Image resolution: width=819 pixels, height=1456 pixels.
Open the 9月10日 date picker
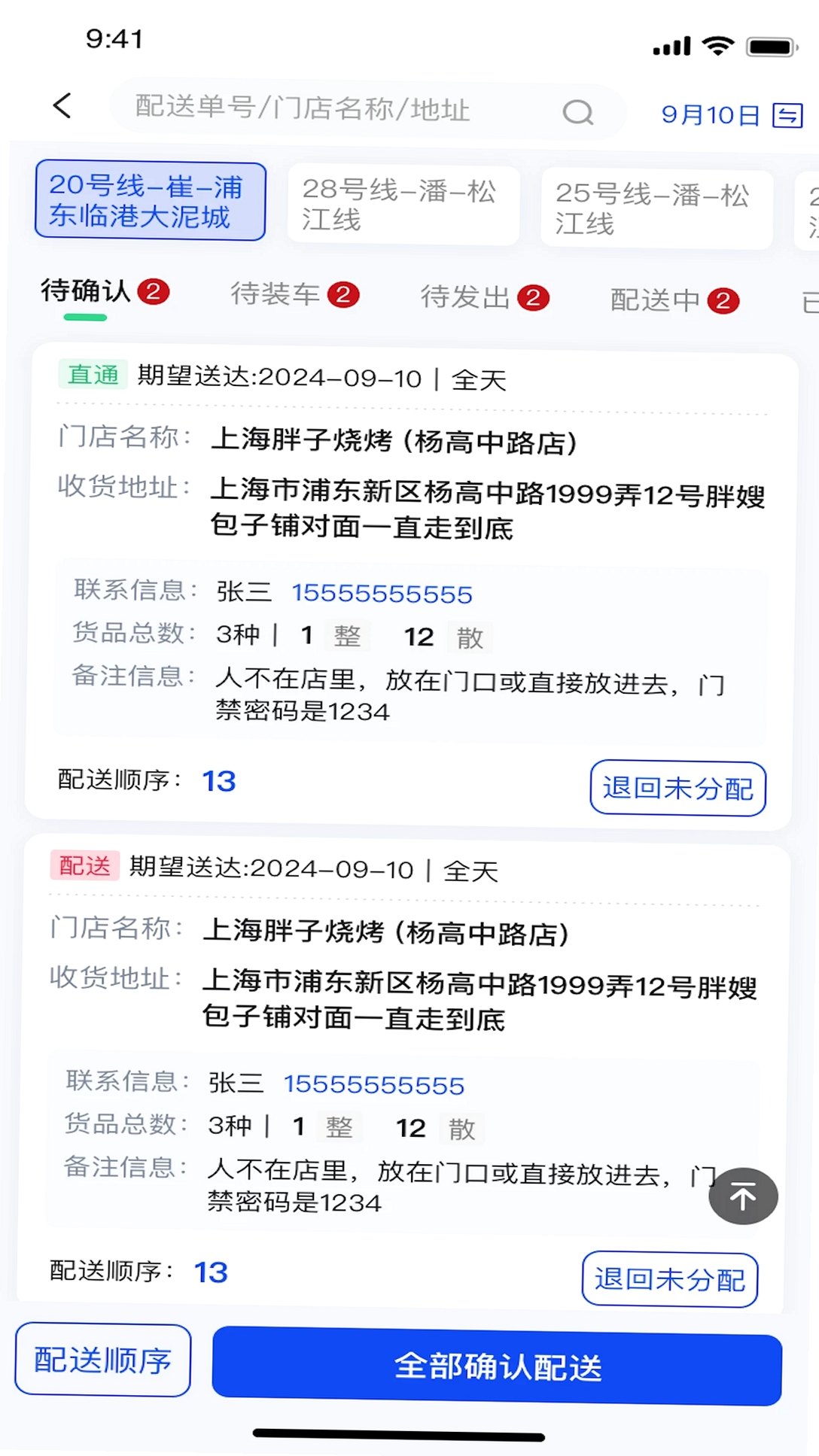732,115
